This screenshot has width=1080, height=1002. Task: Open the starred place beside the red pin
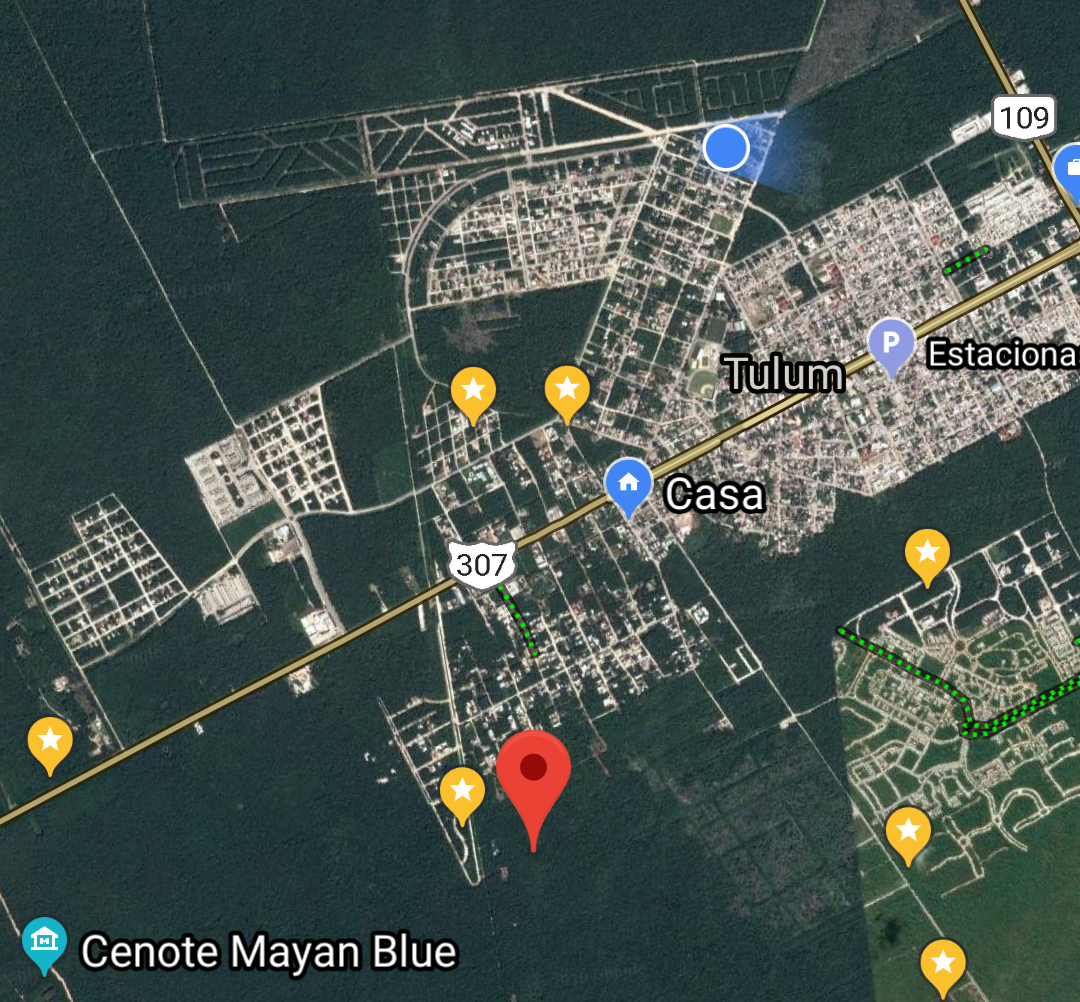coord(462,790)
